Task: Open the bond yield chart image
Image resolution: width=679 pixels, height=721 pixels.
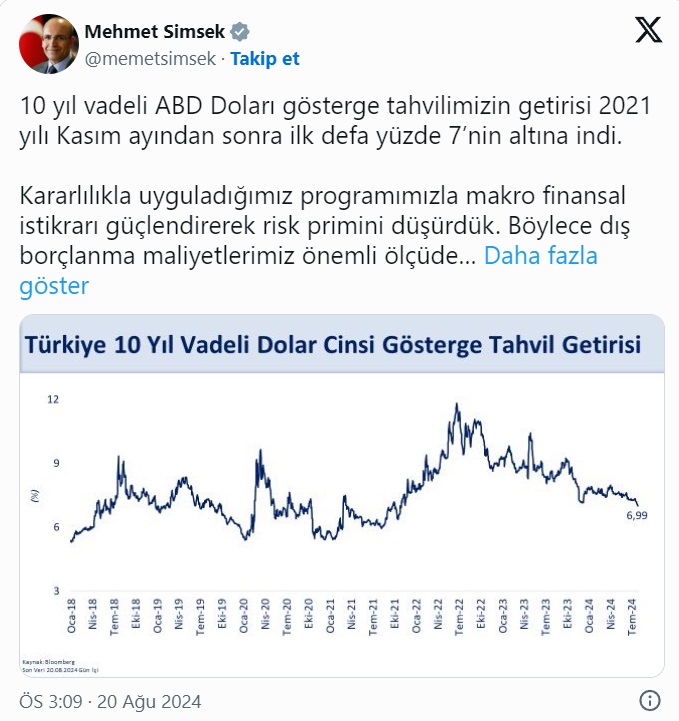Action: pos(342,497)
